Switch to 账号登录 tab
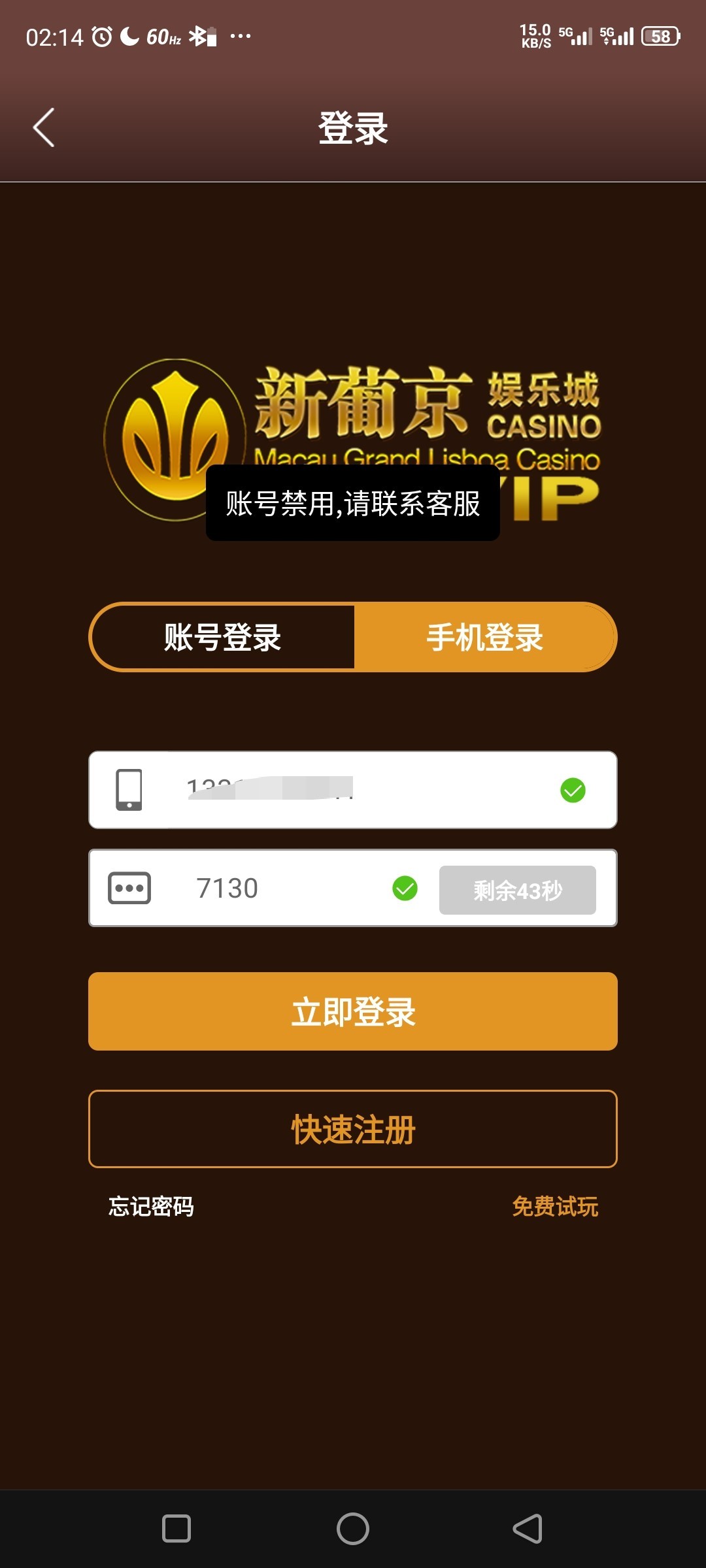 222,637
